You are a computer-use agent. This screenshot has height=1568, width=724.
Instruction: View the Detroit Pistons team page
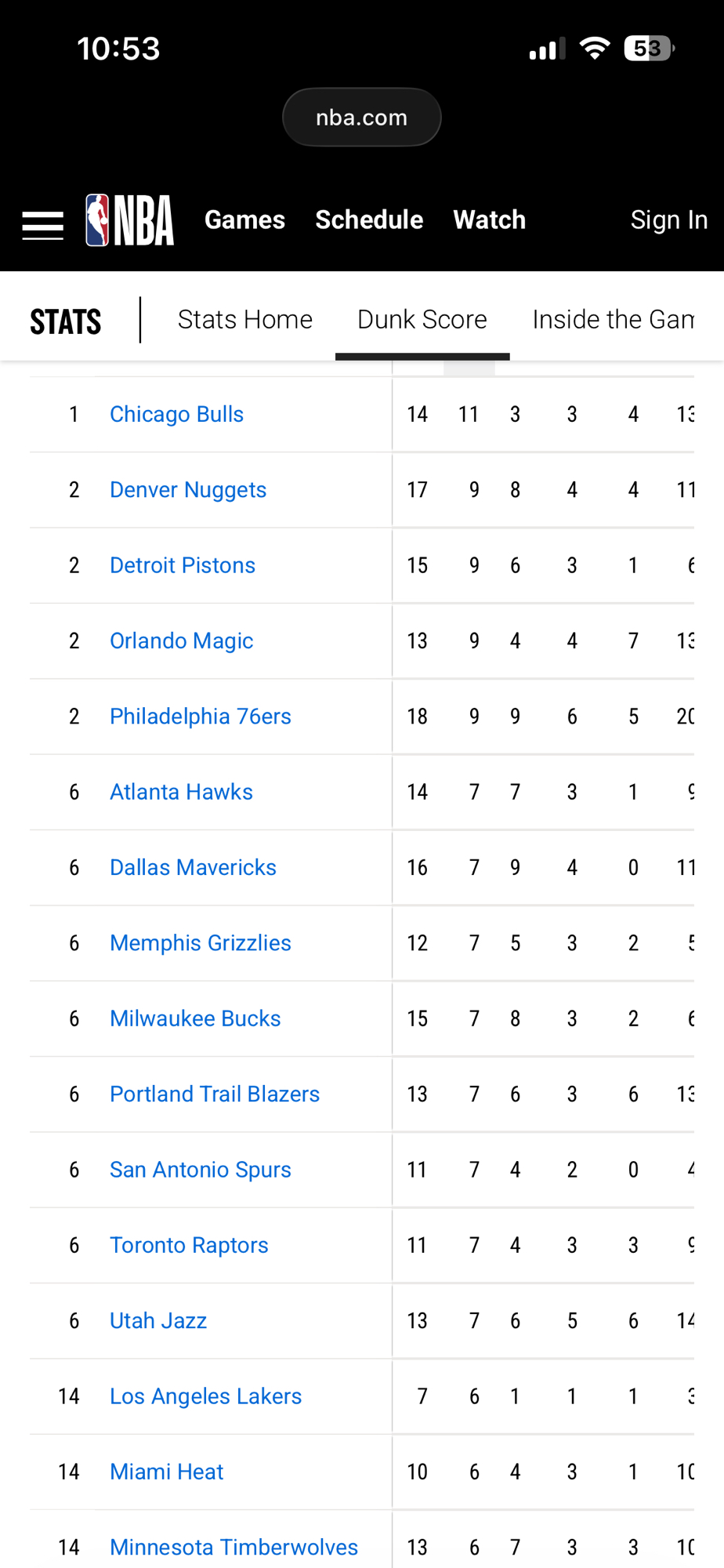tap(183, 565)
